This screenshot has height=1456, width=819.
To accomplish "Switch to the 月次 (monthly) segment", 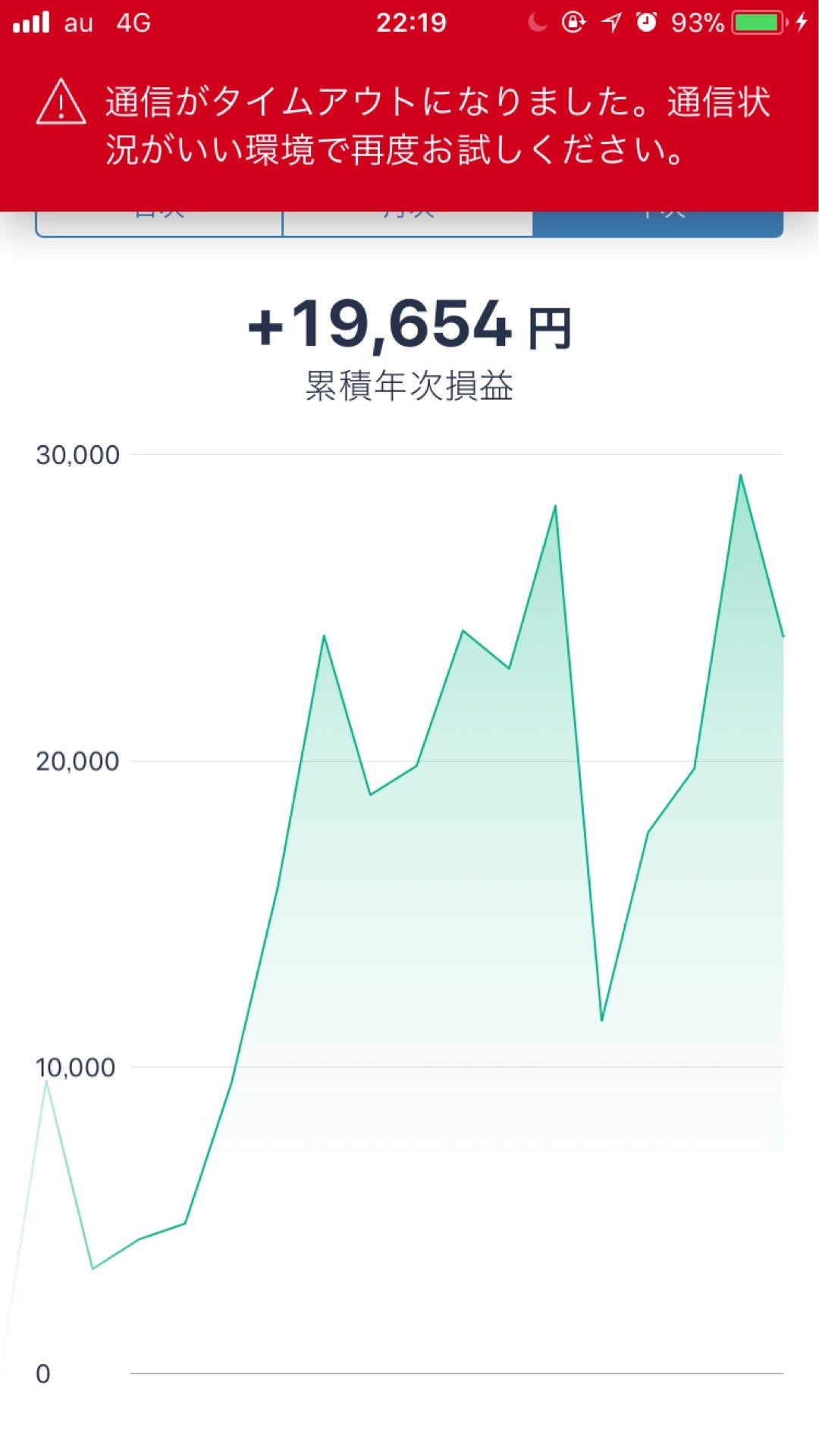I will (408, 223).
